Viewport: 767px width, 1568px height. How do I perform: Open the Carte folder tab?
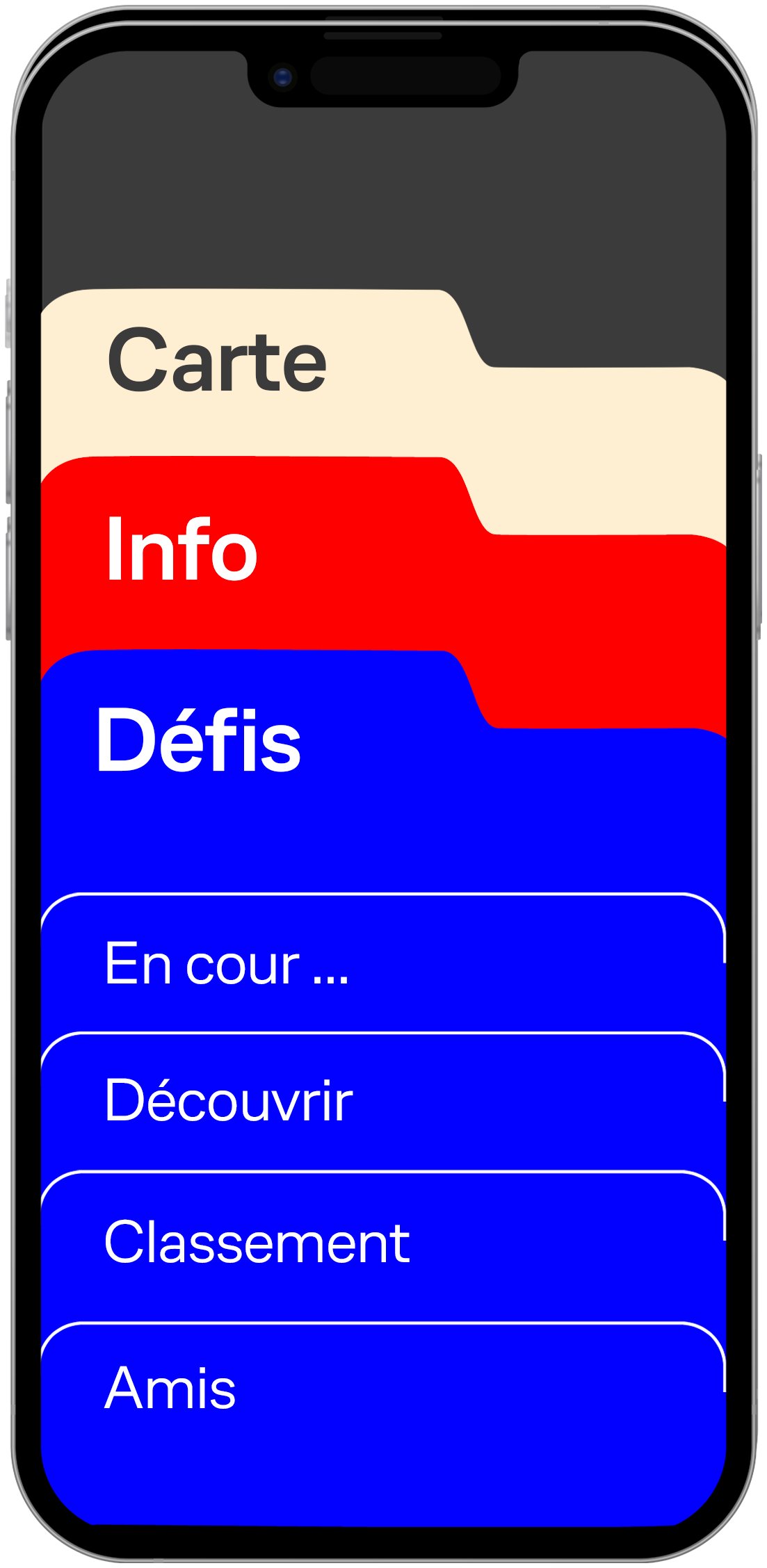(x=216, y=360)
